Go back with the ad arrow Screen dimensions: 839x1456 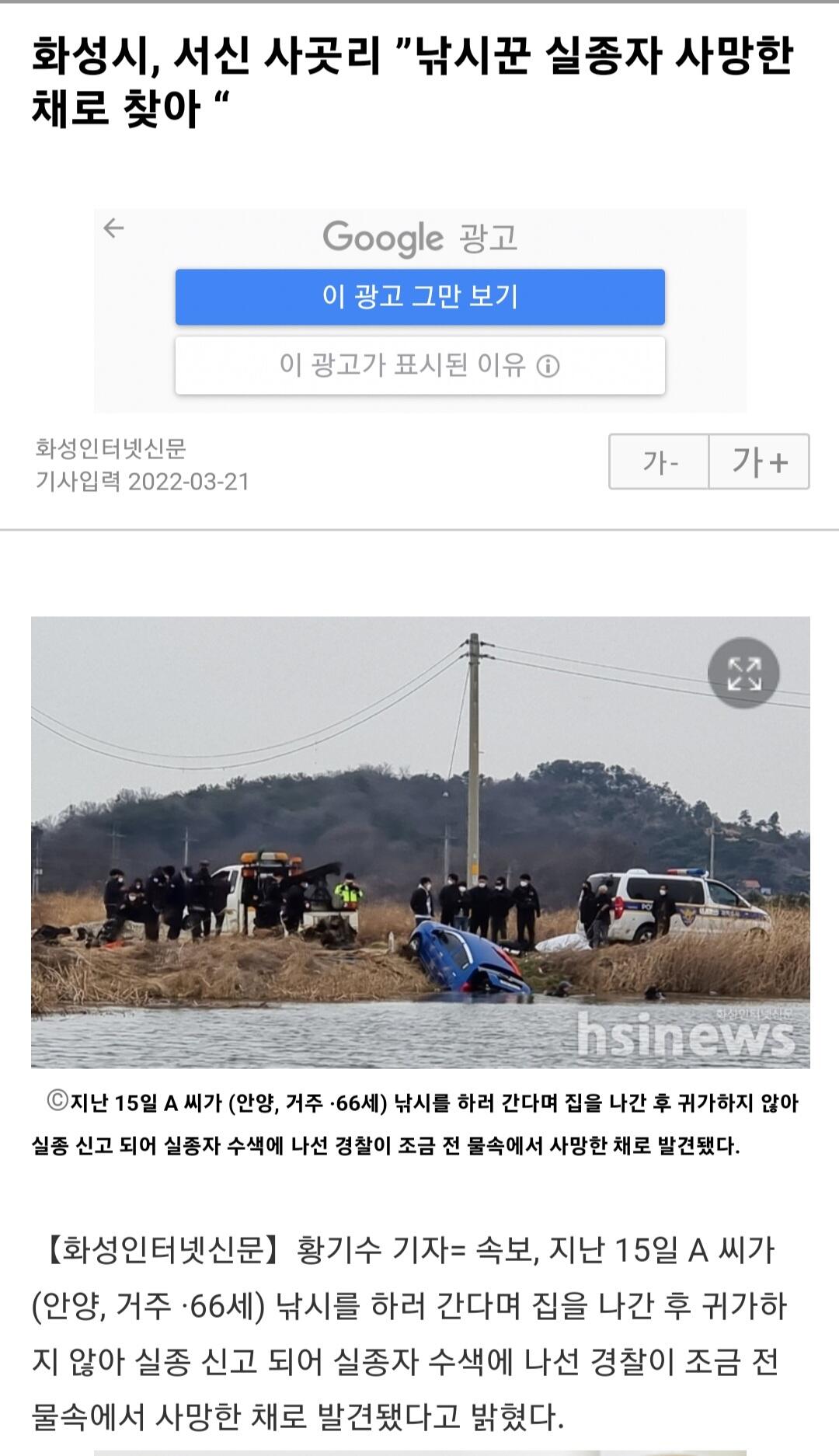click(114, 228)
